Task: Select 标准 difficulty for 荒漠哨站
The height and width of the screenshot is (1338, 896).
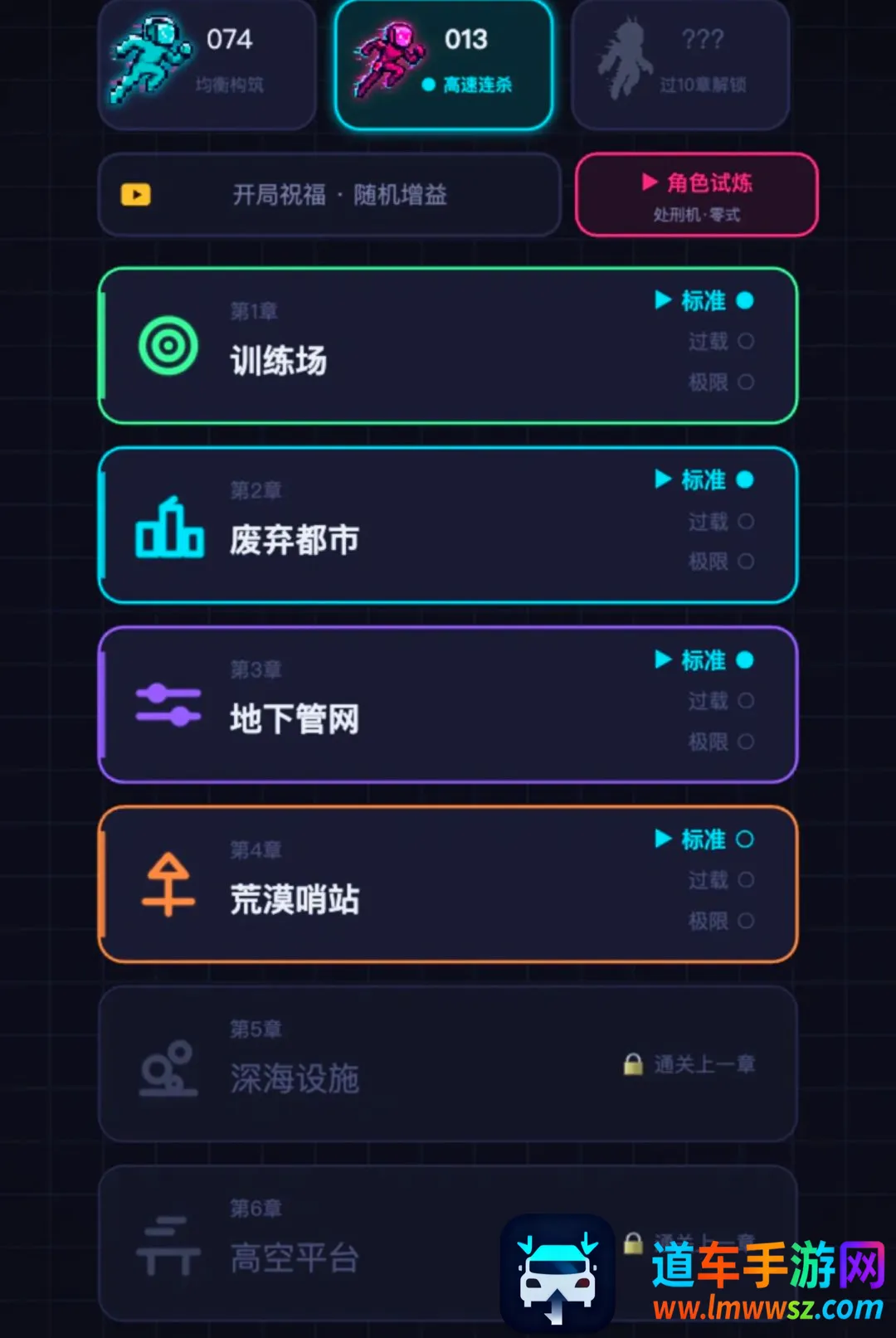Action: point(704,839)
